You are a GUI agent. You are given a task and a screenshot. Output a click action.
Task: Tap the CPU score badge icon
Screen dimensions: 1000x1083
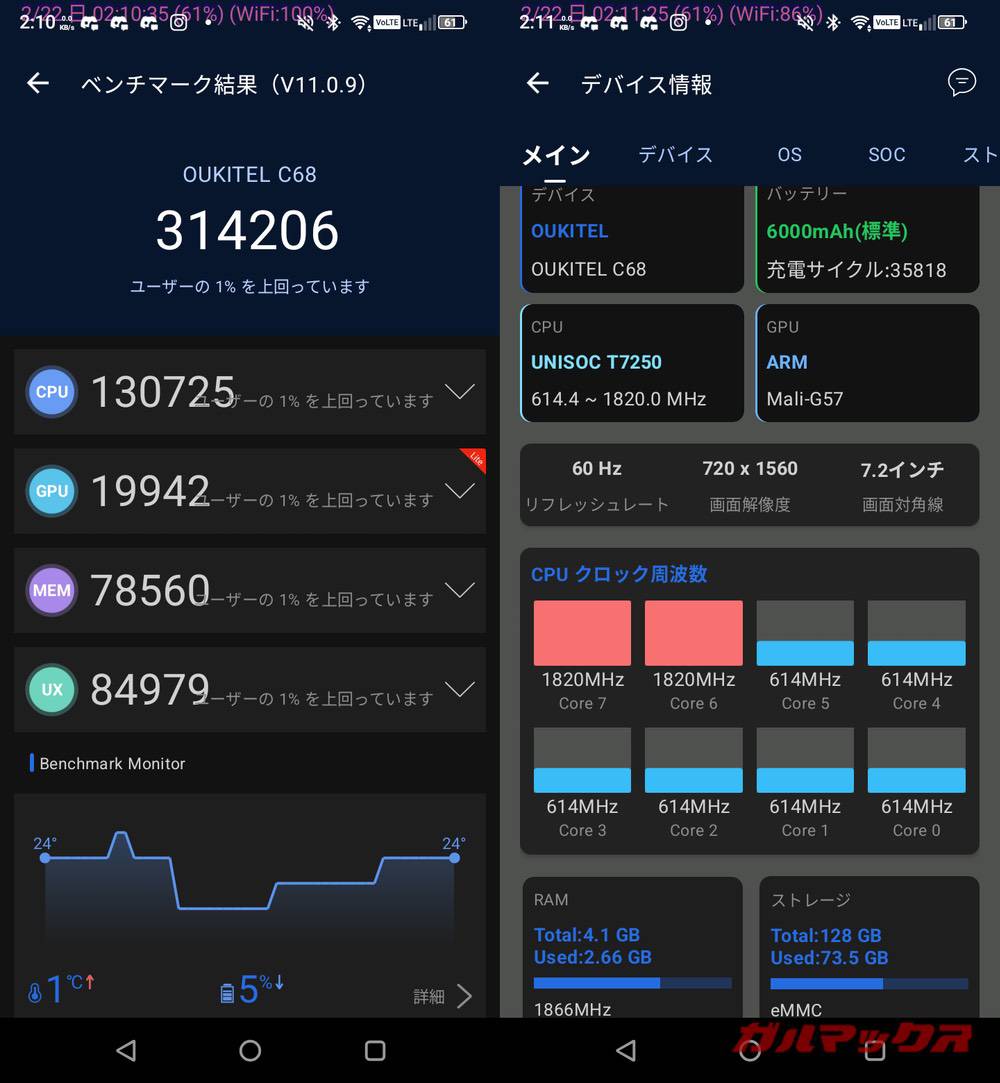pyautogui.click(x=51, y=392)
